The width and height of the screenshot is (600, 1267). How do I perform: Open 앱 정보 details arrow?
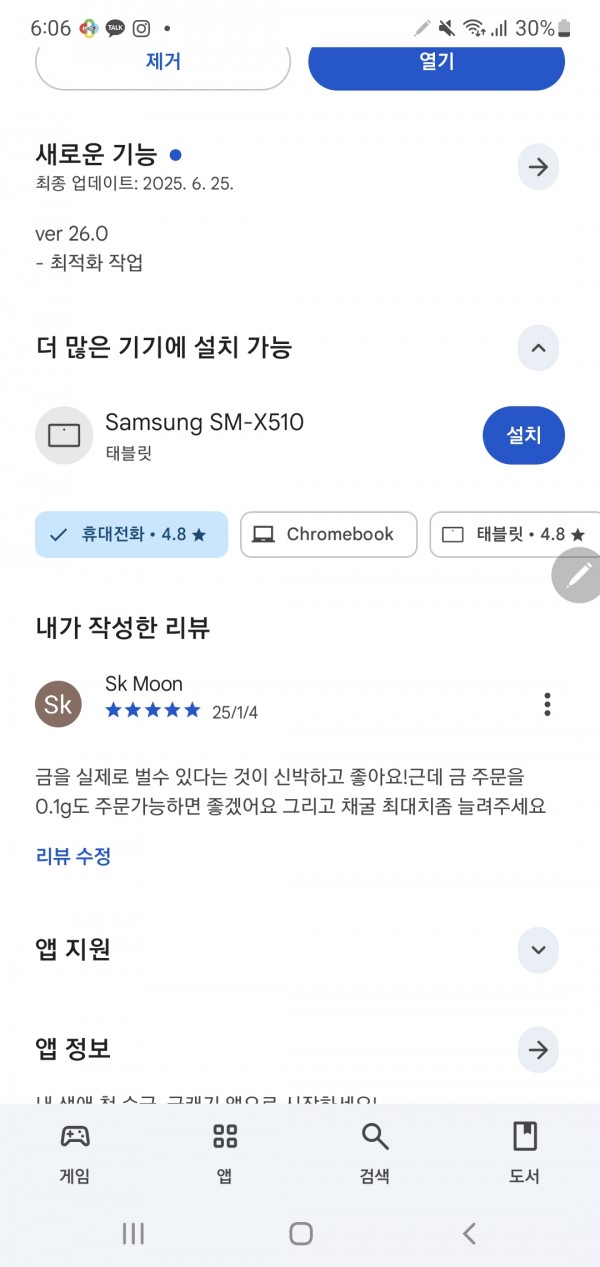click(538, 1050)
